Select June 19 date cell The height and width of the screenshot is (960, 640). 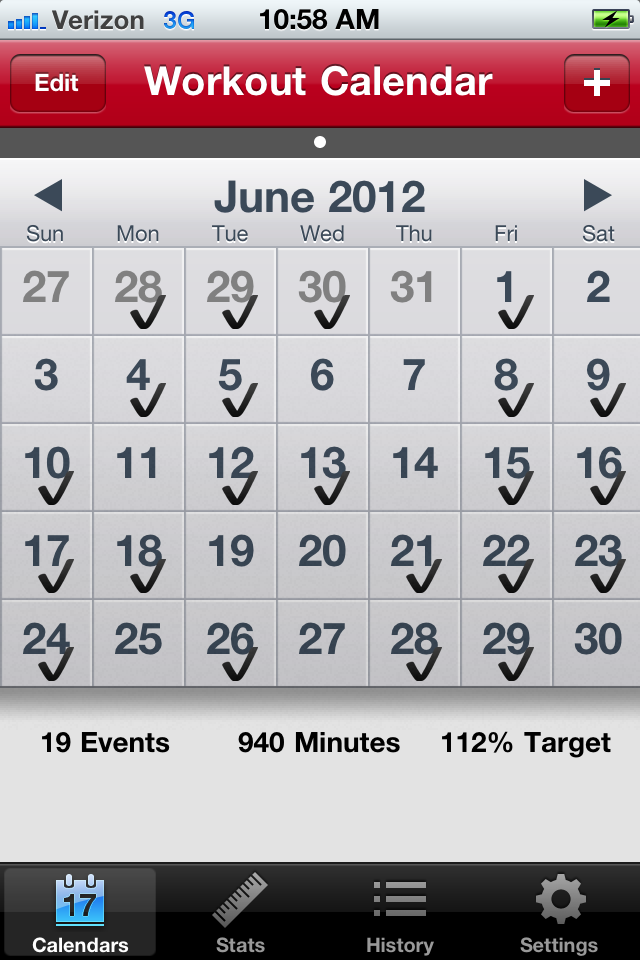[230, 555]
